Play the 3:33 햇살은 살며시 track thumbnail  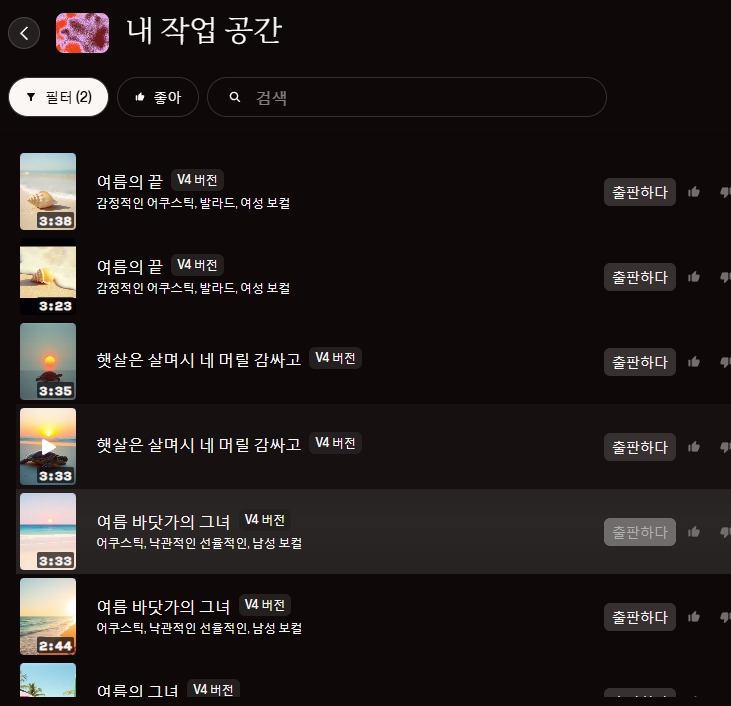coord(48,446)
